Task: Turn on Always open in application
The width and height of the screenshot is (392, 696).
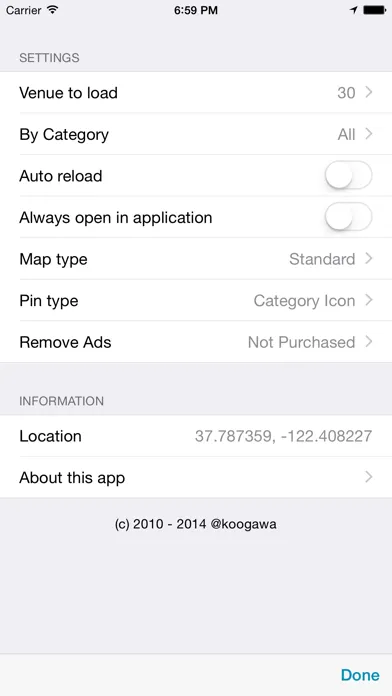Action: pos(348,218)
